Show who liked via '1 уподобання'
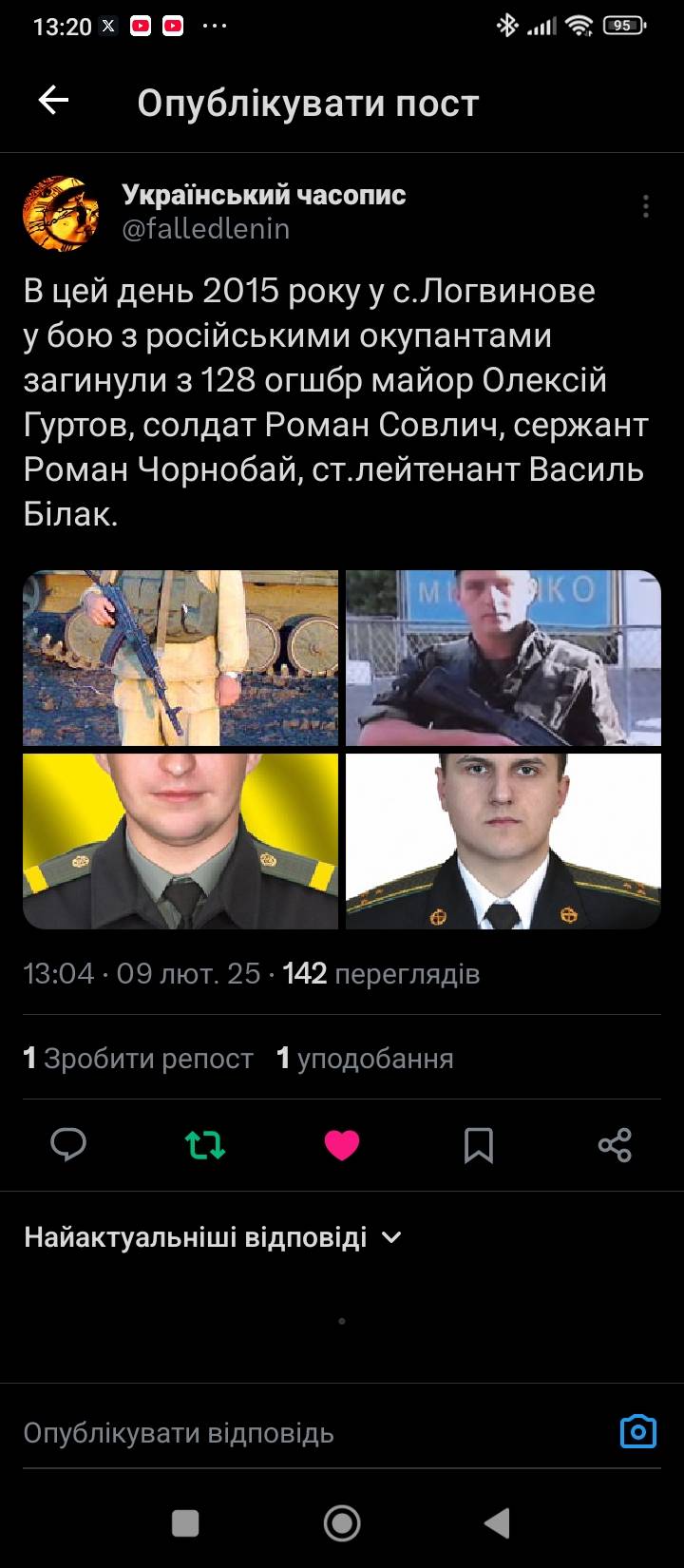 pyautogui.click(x=365, y=1059)
